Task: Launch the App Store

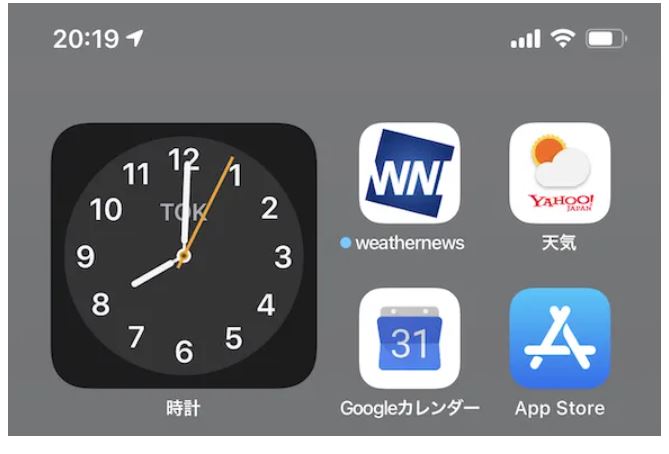Action: click(x=559, y=338)
